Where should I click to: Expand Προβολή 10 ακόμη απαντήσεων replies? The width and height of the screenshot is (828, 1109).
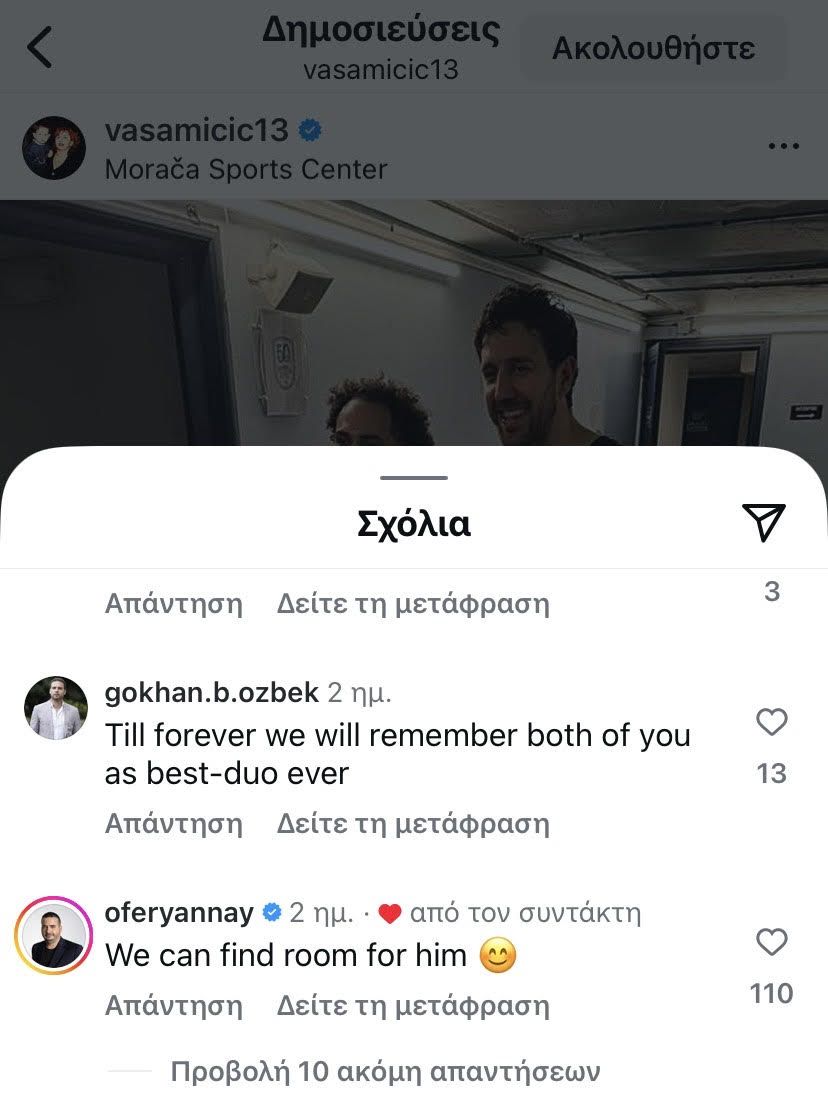pos(385,1072)
